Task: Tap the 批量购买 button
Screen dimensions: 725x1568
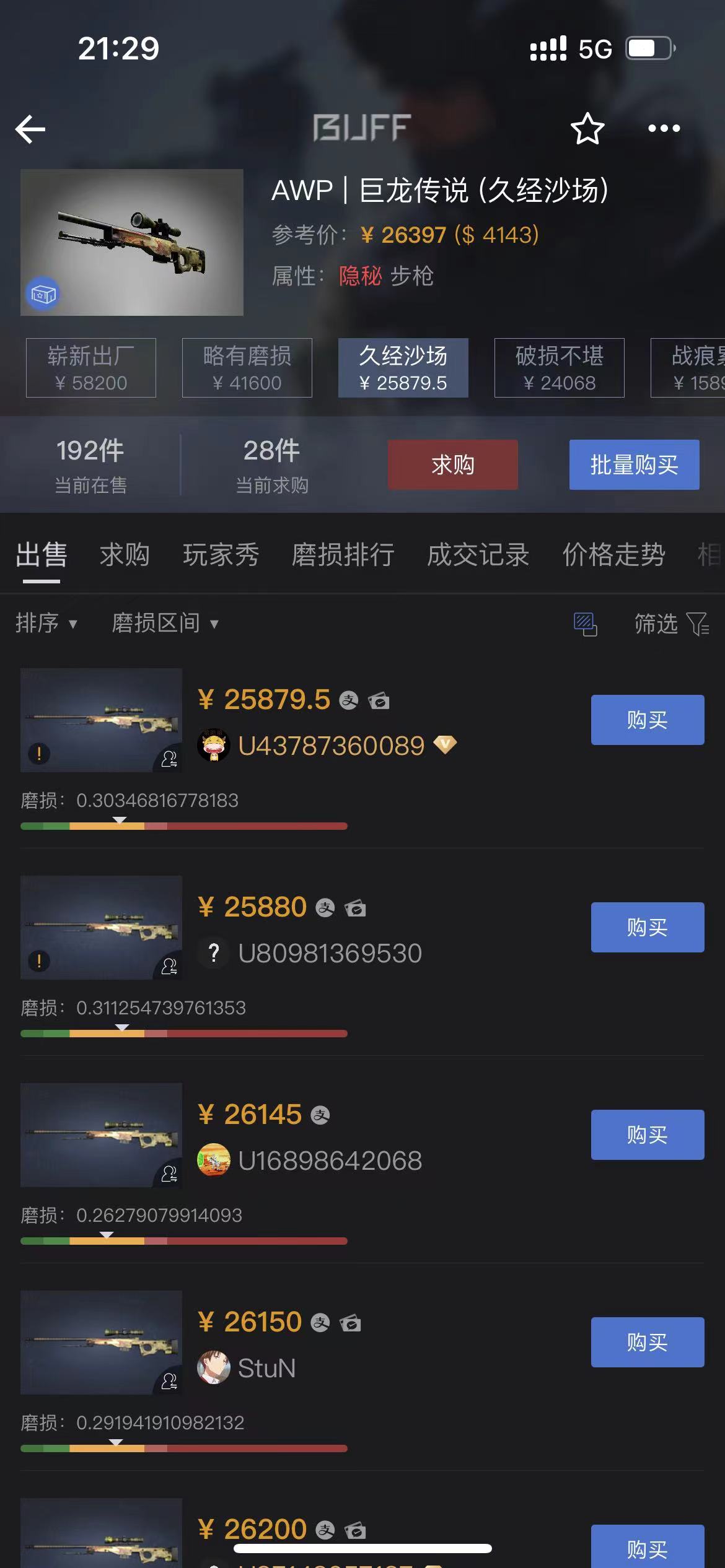Action: pos(634,465)
